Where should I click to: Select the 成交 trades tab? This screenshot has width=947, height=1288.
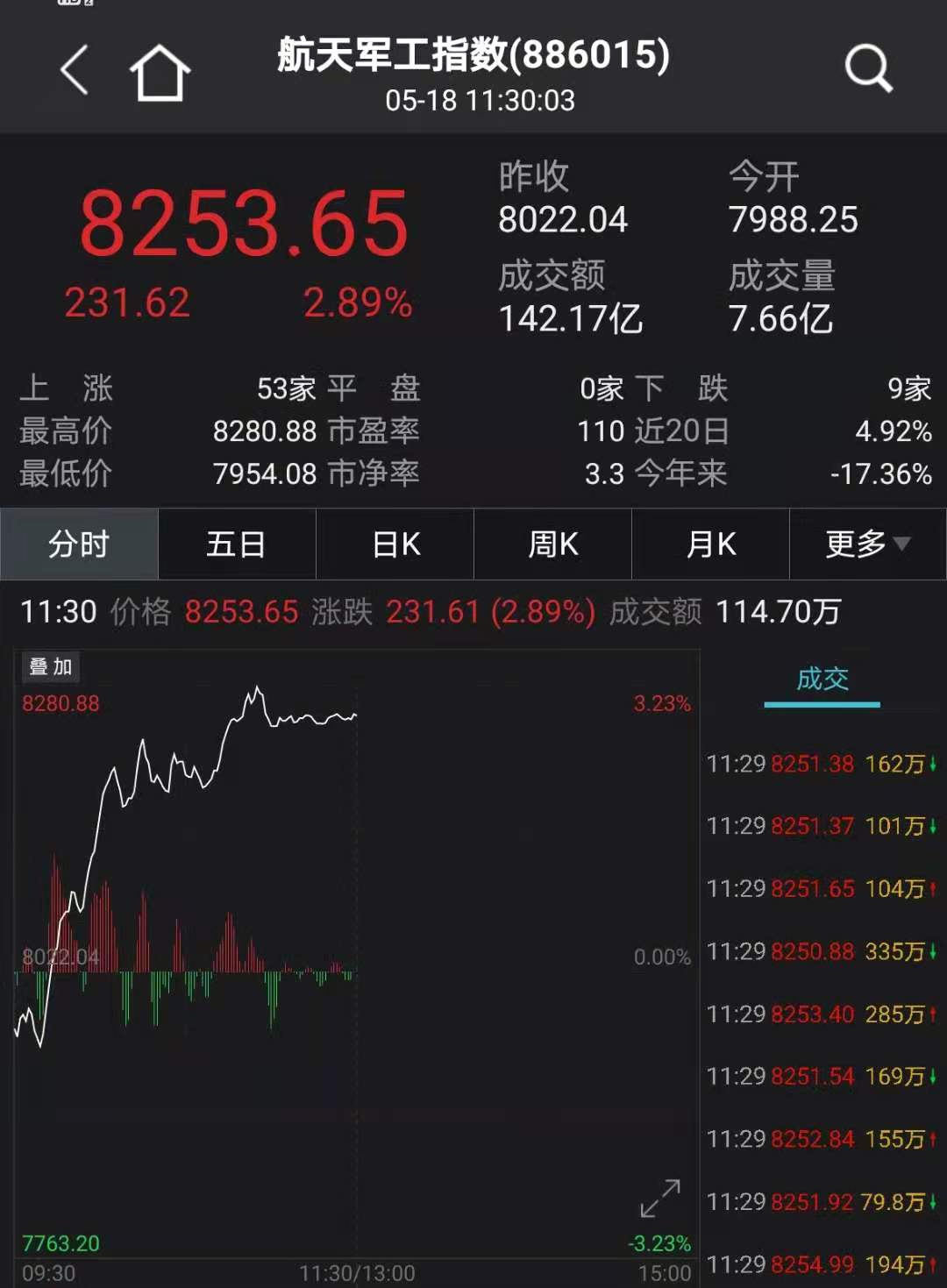click(x=822, y=680)
